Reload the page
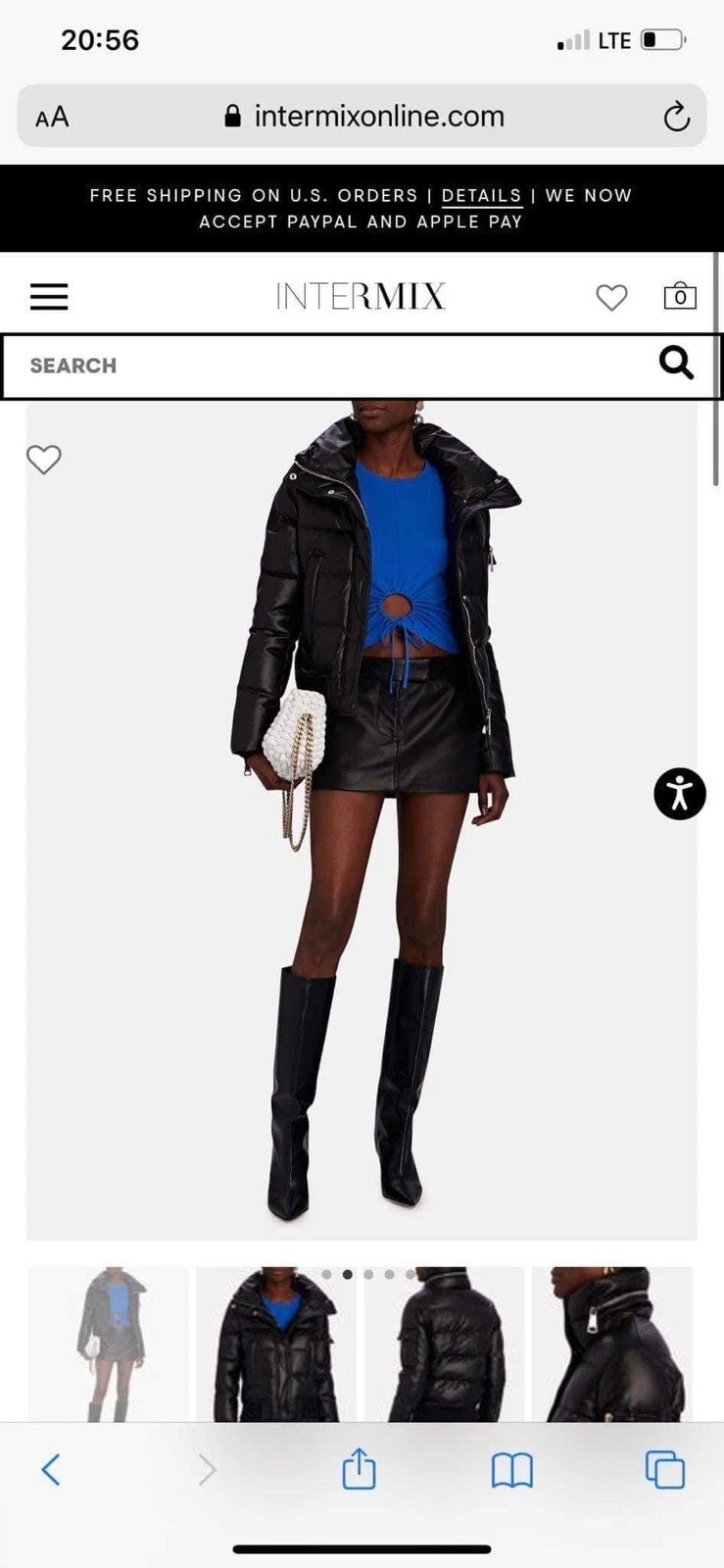Screen dimensions: 724x1568 click(676, 117)
